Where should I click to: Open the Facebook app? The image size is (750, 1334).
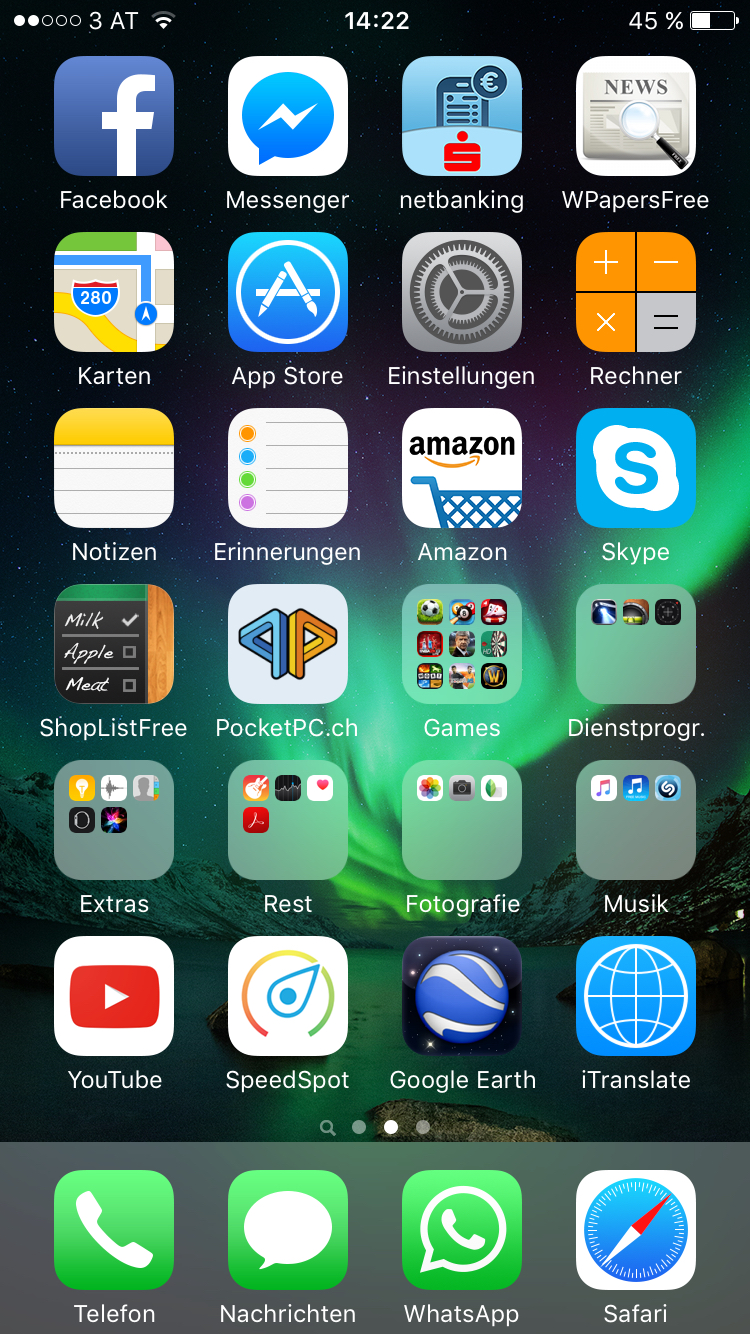pos(114,116)
